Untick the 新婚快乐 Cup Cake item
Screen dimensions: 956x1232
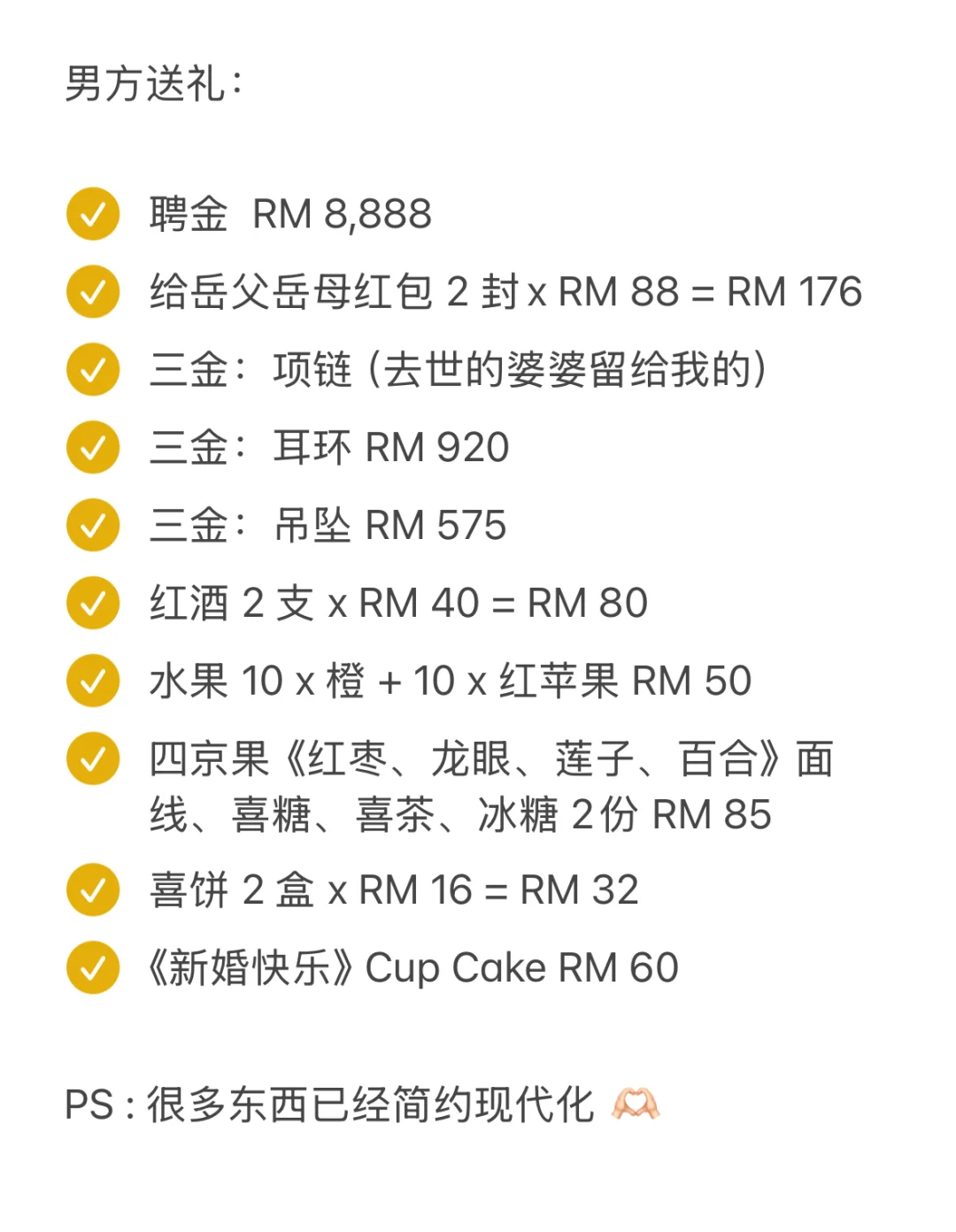coord(93,968)
